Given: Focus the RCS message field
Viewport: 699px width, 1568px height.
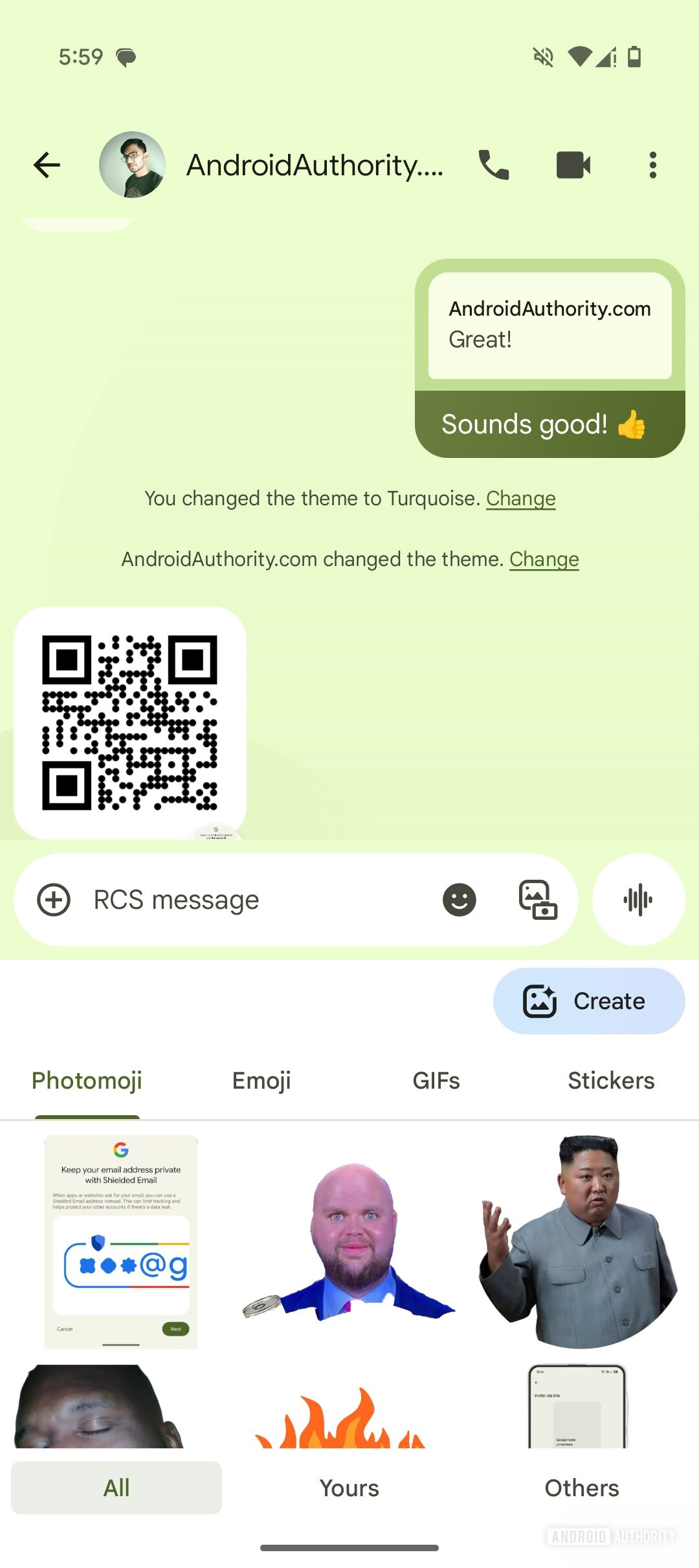Looking at the screenshot, I should [259, 900].
